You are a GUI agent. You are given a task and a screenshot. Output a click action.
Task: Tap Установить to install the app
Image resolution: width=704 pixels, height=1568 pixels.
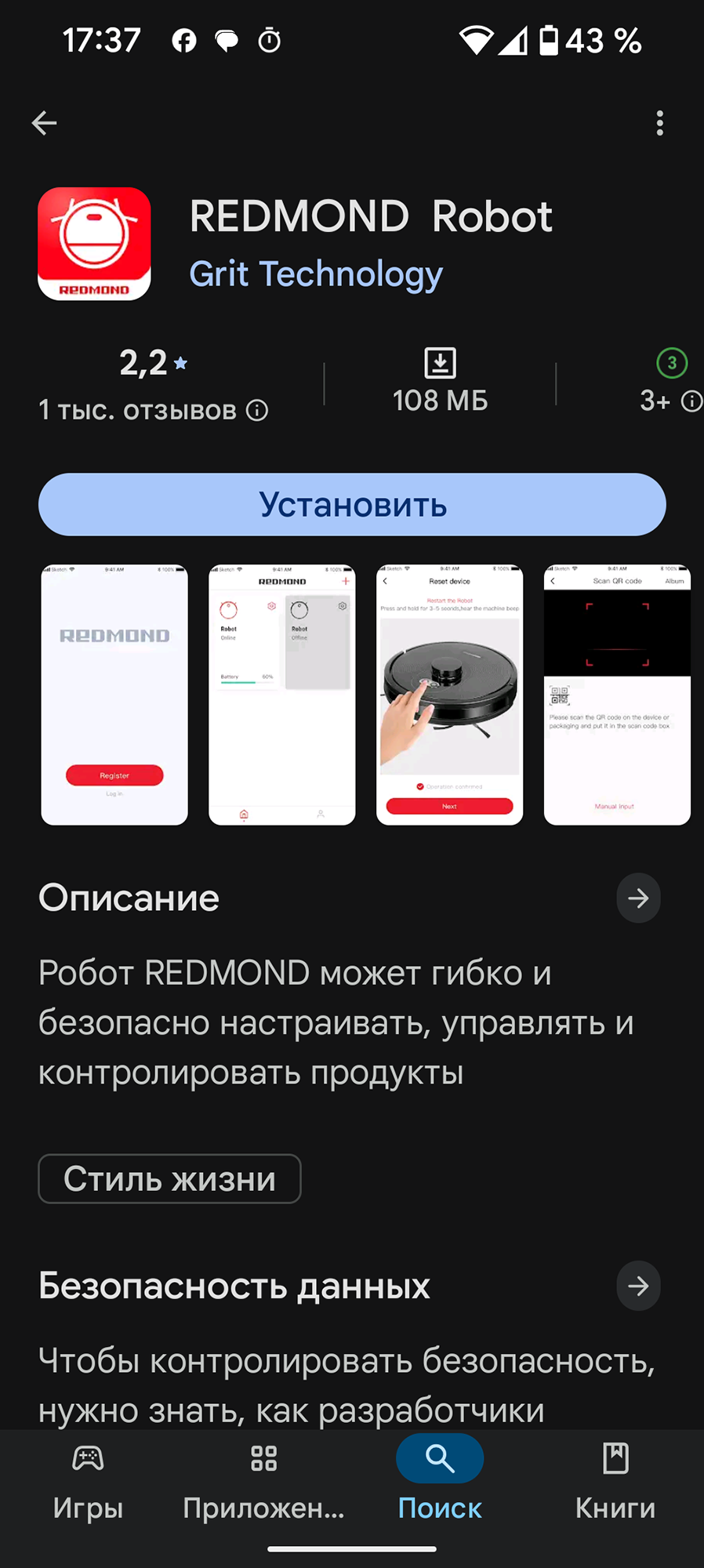click(352, 505)
